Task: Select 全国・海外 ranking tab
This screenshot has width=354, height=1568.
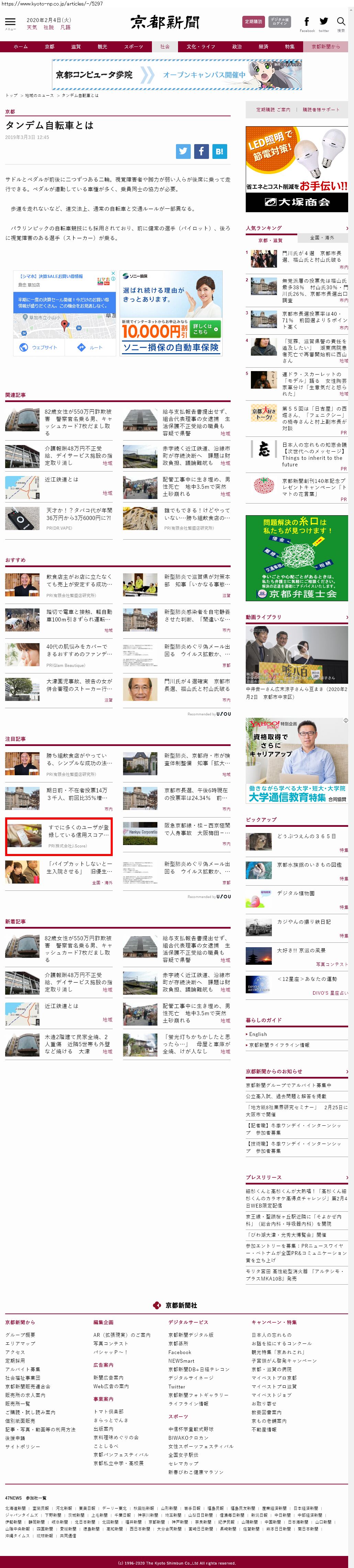Action: click(x=322, y=238)
